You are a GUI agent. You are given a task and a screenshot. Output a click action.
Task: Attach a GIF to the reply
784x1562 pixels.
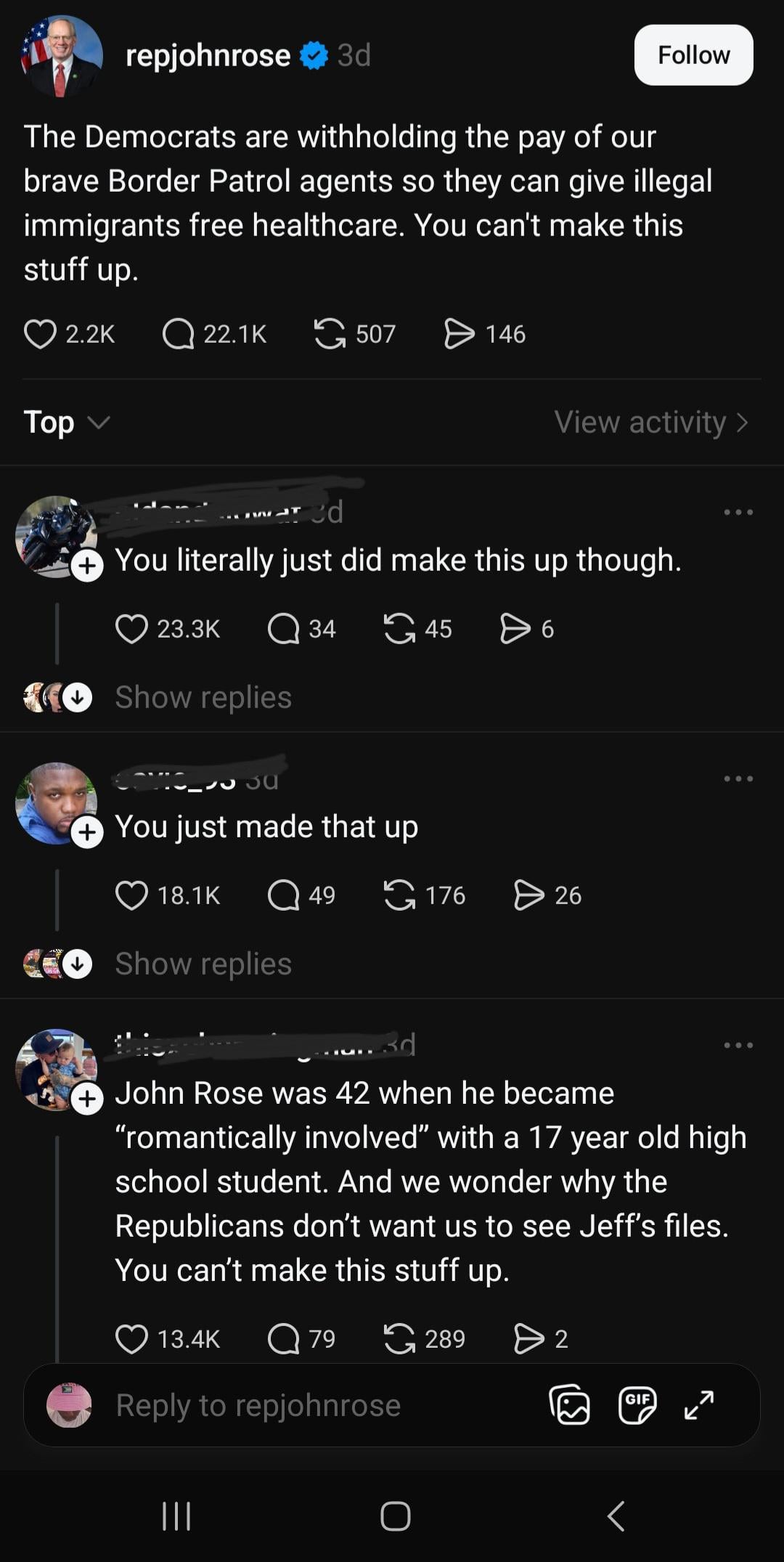click(637, 1405)
